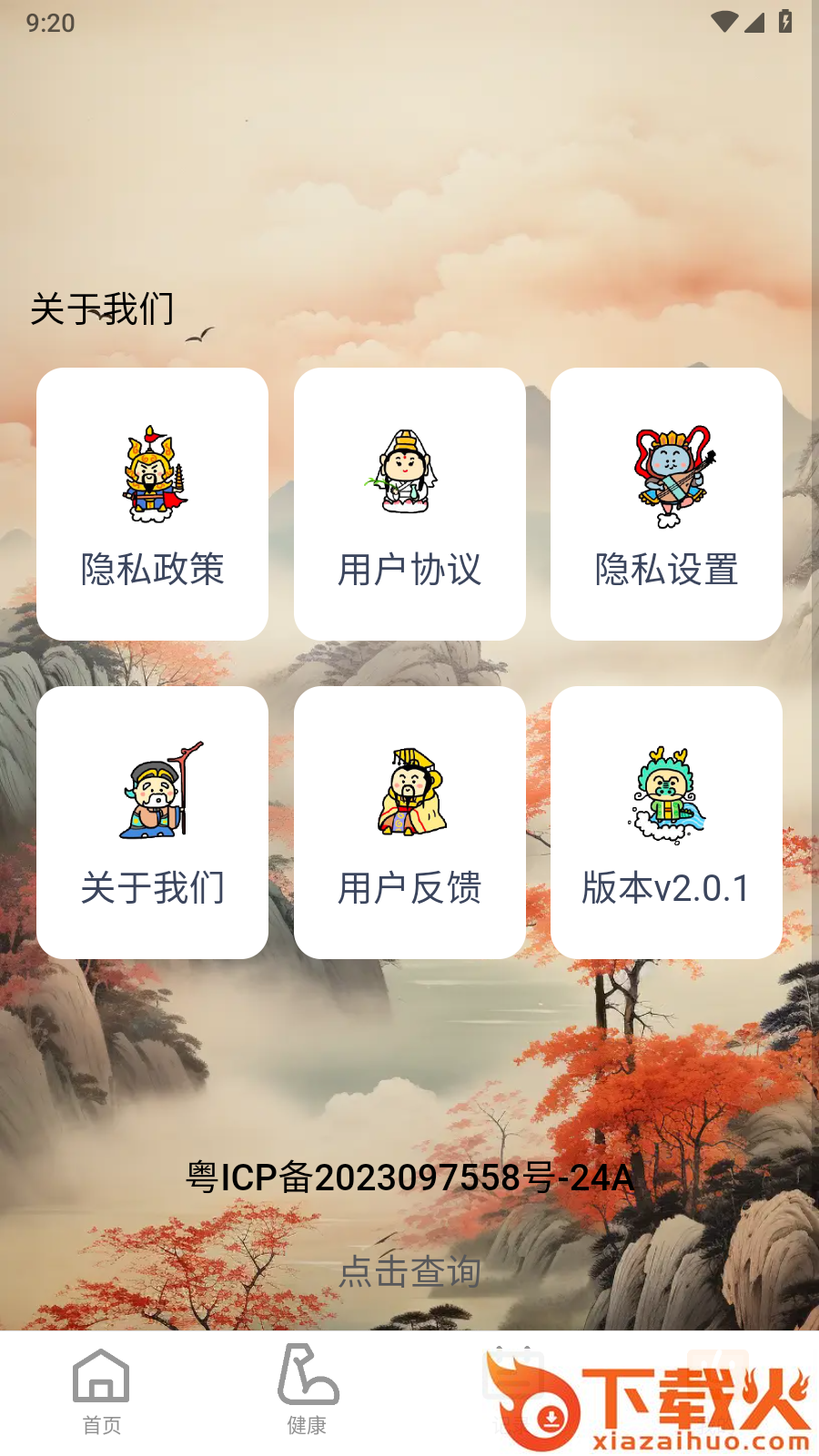Switch to the 健康 tab

tap(307, 1392)
